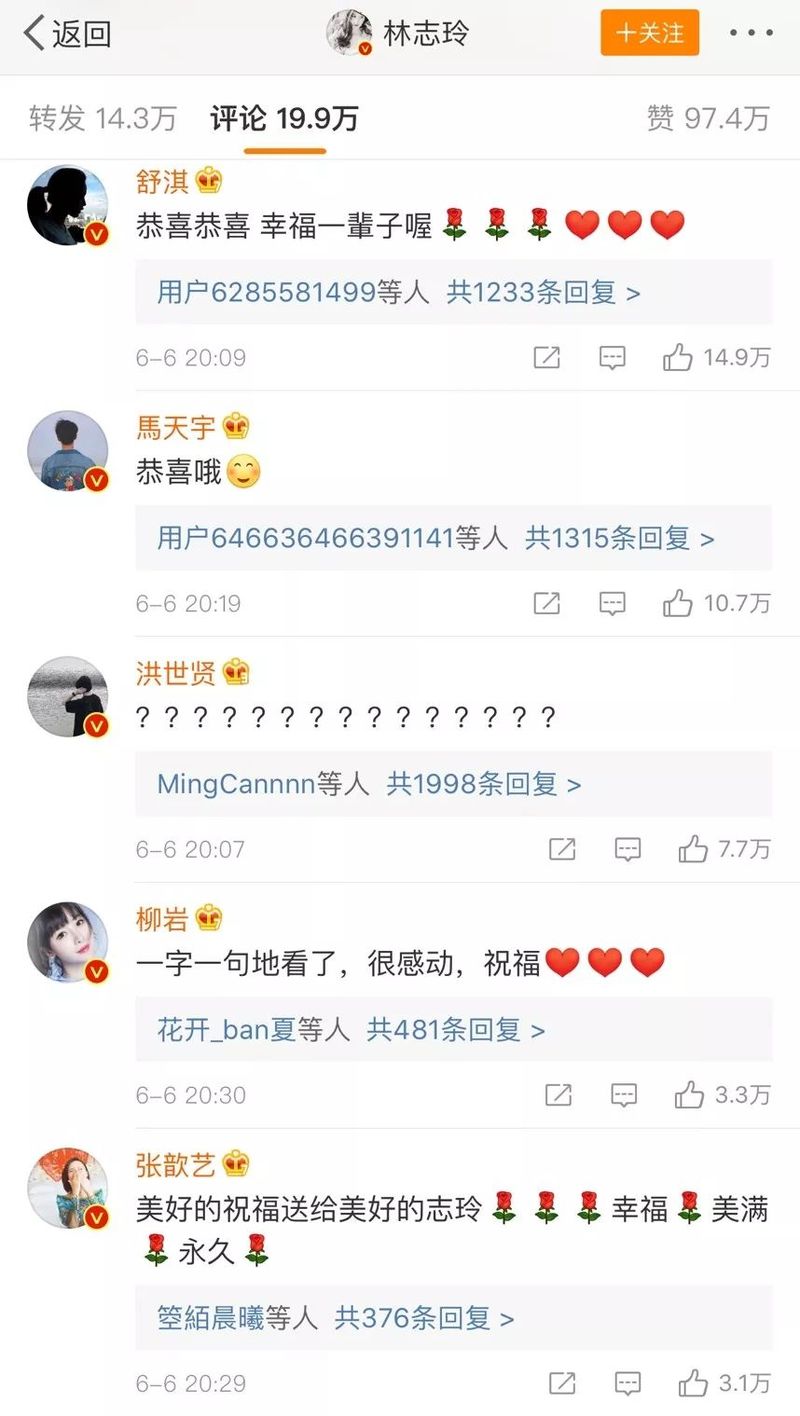Show the 481 replies to 柳岩's comment
Viewport: 800px width, 1416px height.
455,1030
